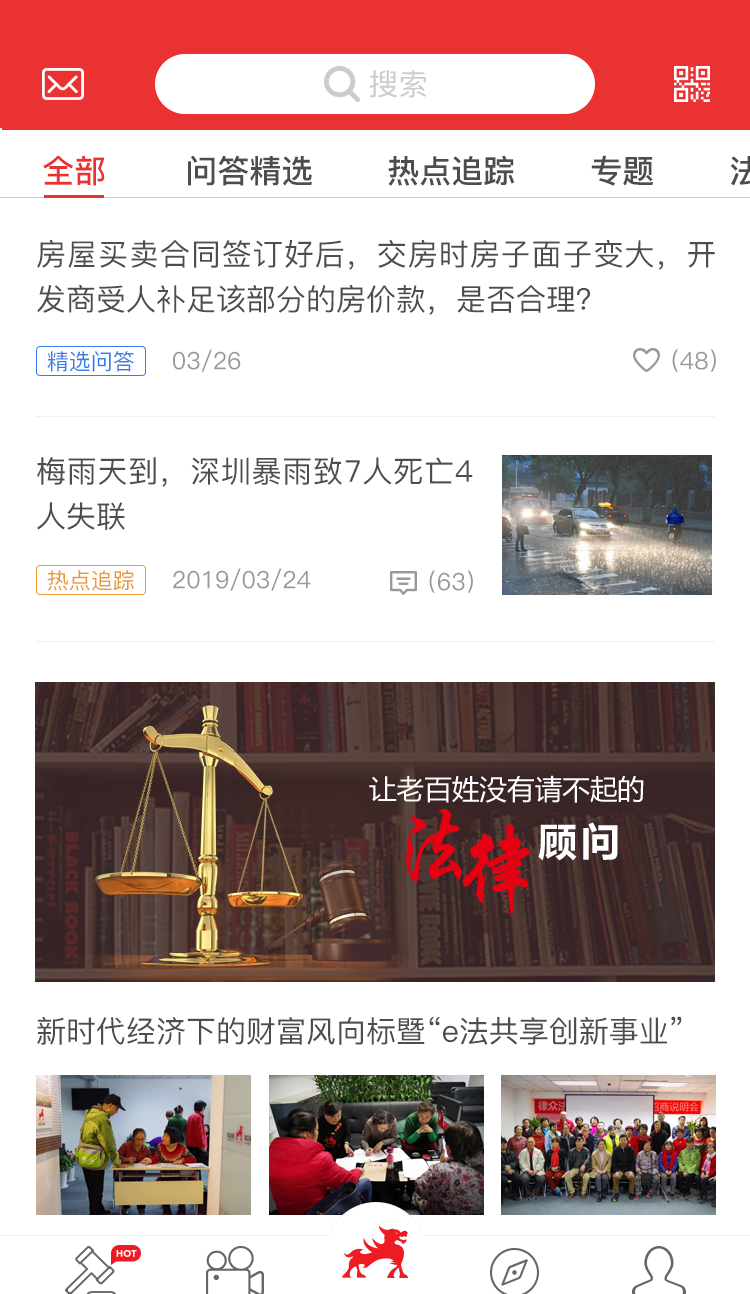Image resolution: width=750 pixels, height=1294 pixels.
Task: Open the profile person tab
Action: coord(658,1270)
